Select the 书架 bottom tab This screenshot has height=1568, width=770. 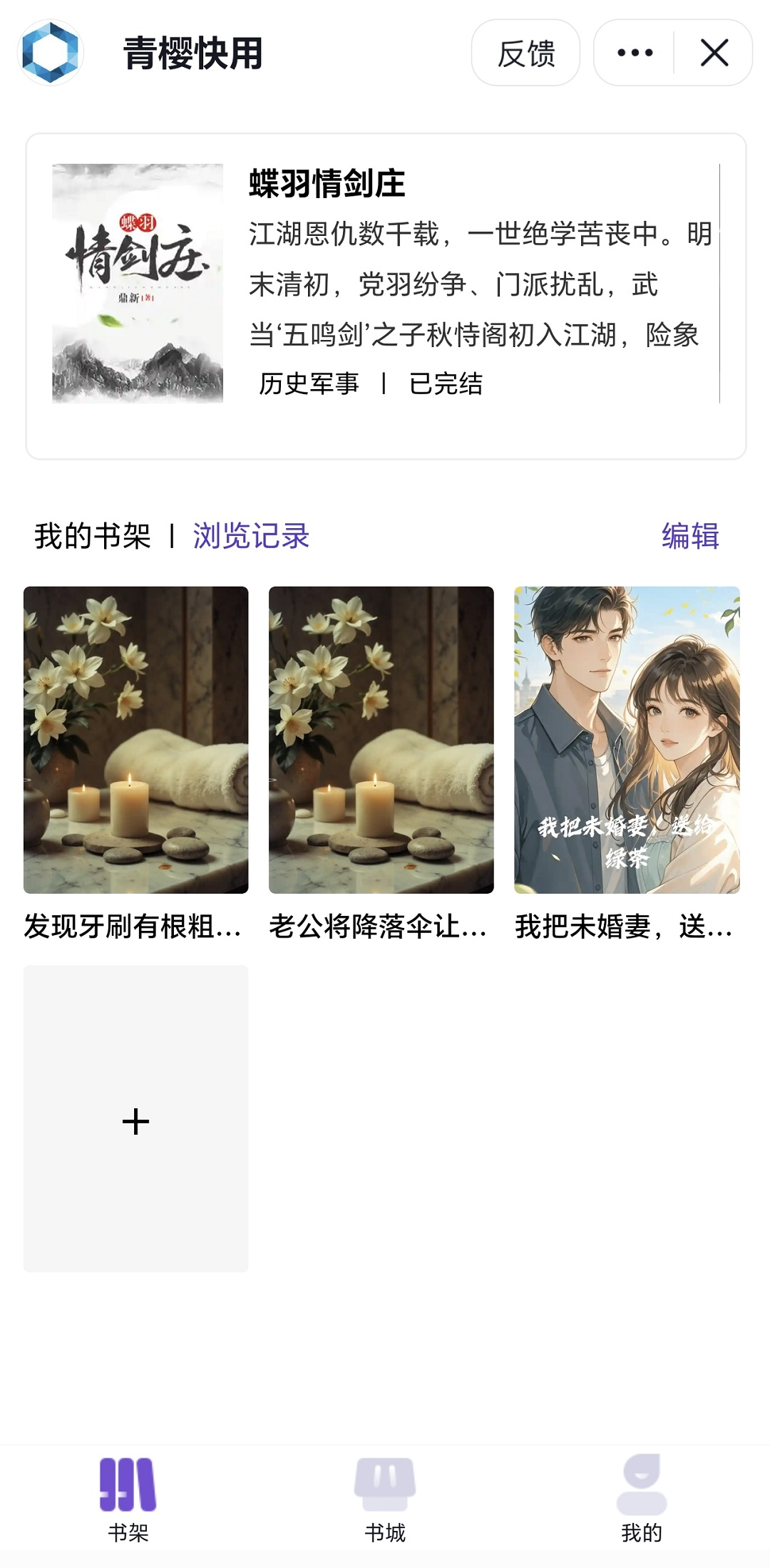pyautogui.click(x=128, y=1498)
